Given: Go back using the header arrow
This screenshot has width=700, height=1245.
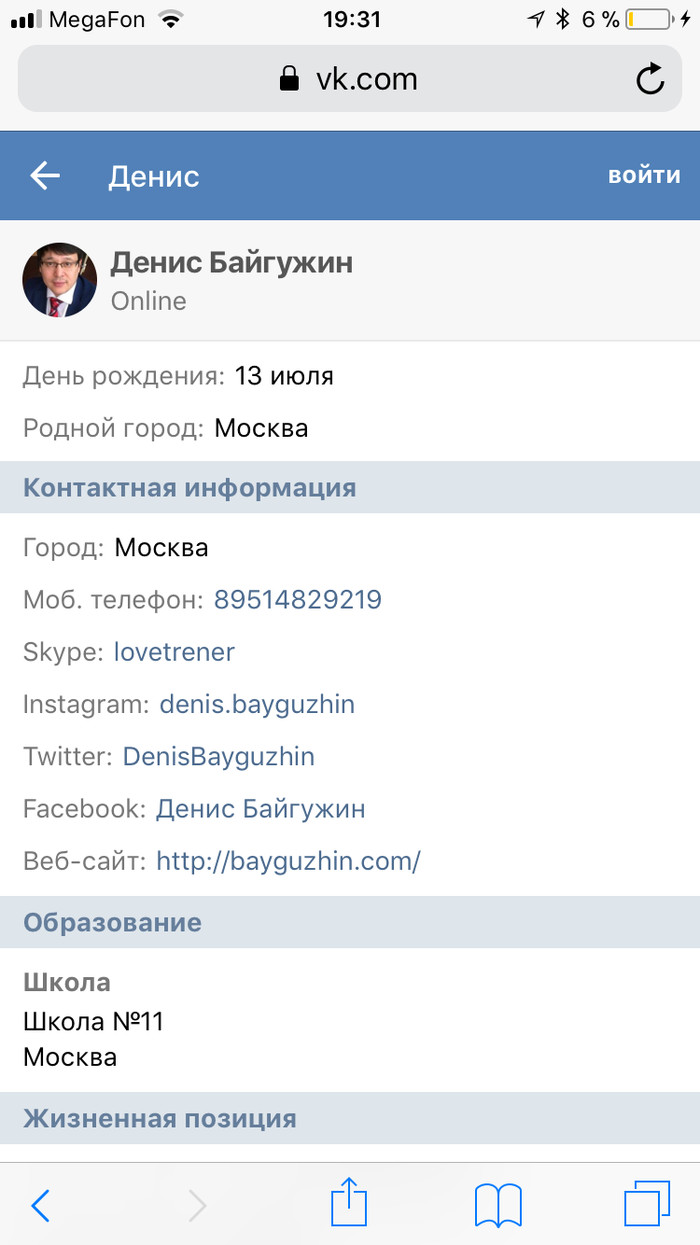Looking at the screenshot, I should 45,176.
